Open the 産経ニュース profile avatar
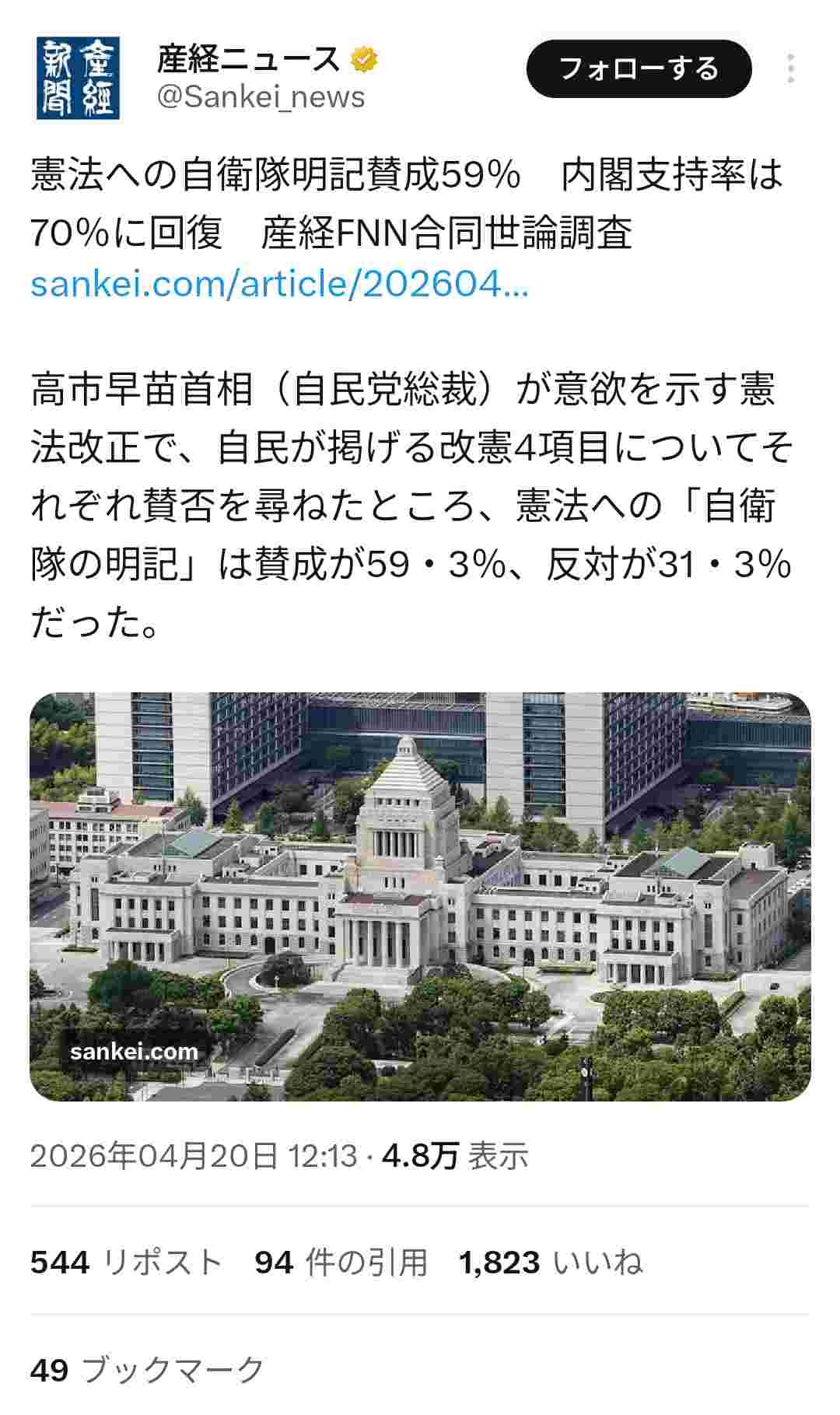This screenshot has width=840, height=1415. point(78,78)
